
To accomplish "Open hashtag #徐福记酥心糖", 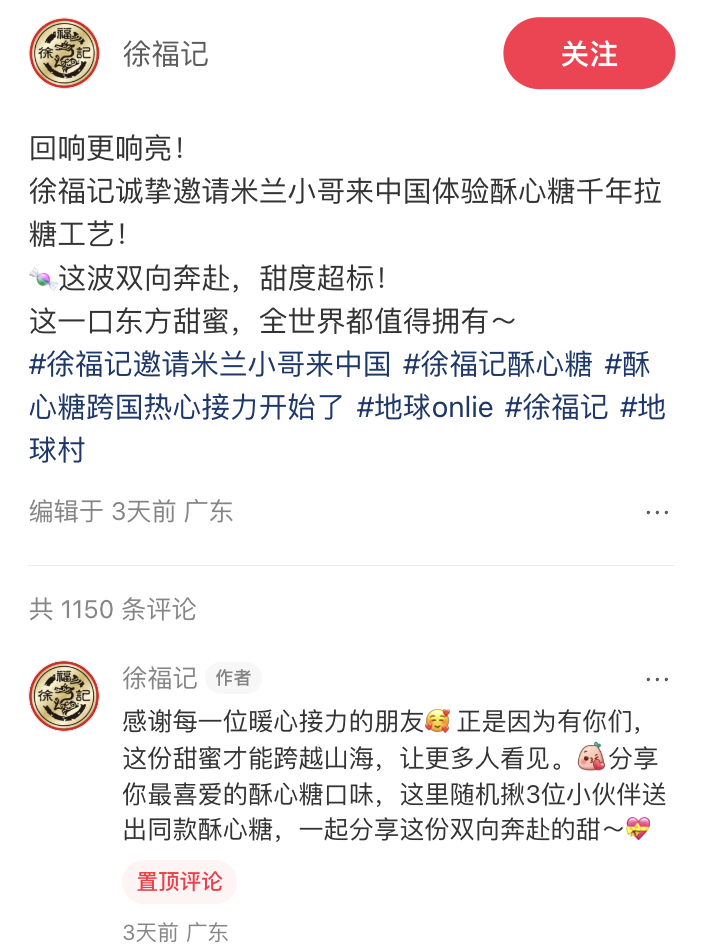I will tap(507, 364).
